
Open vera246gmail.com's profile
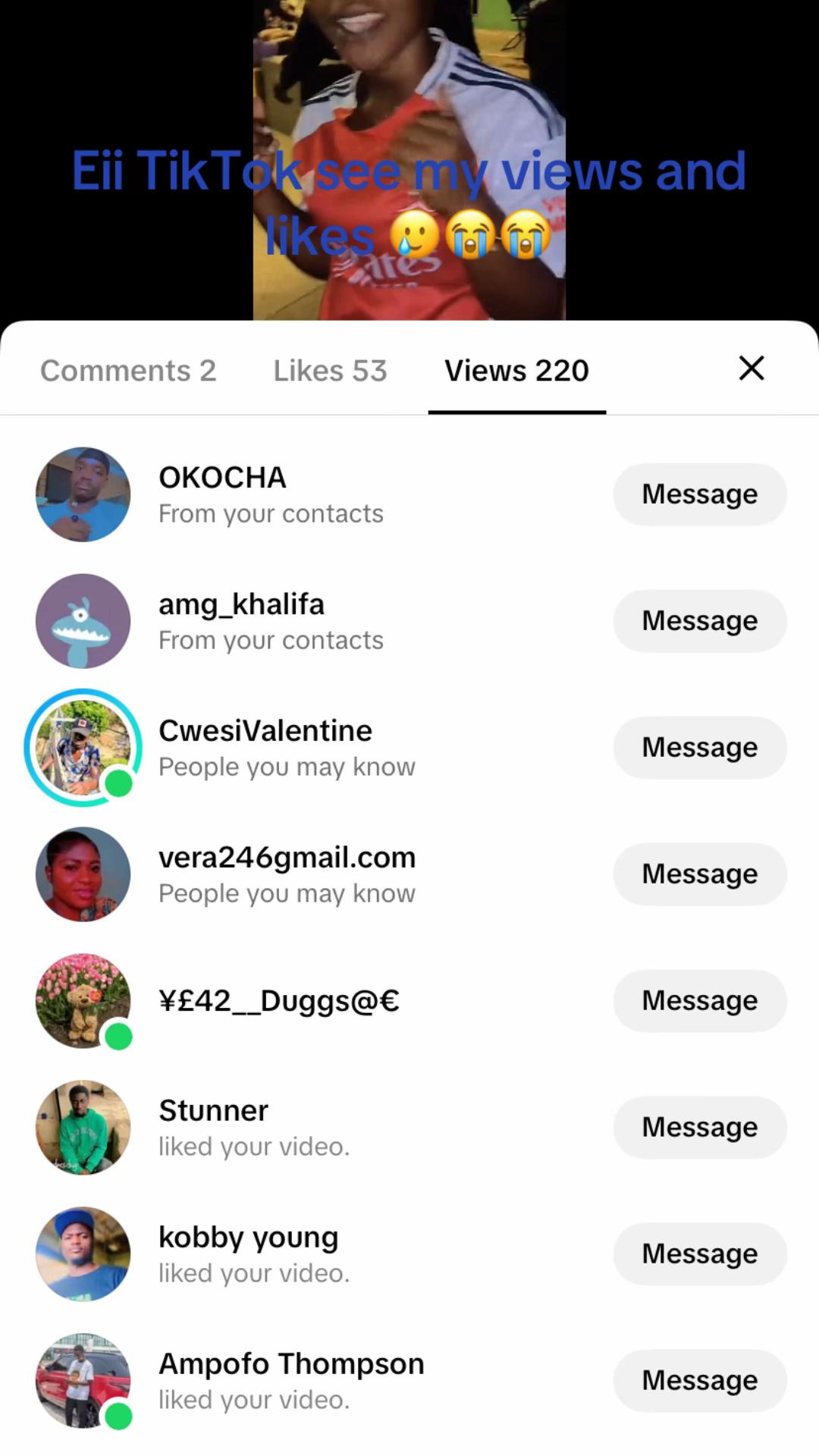click(x=83, y=874)
